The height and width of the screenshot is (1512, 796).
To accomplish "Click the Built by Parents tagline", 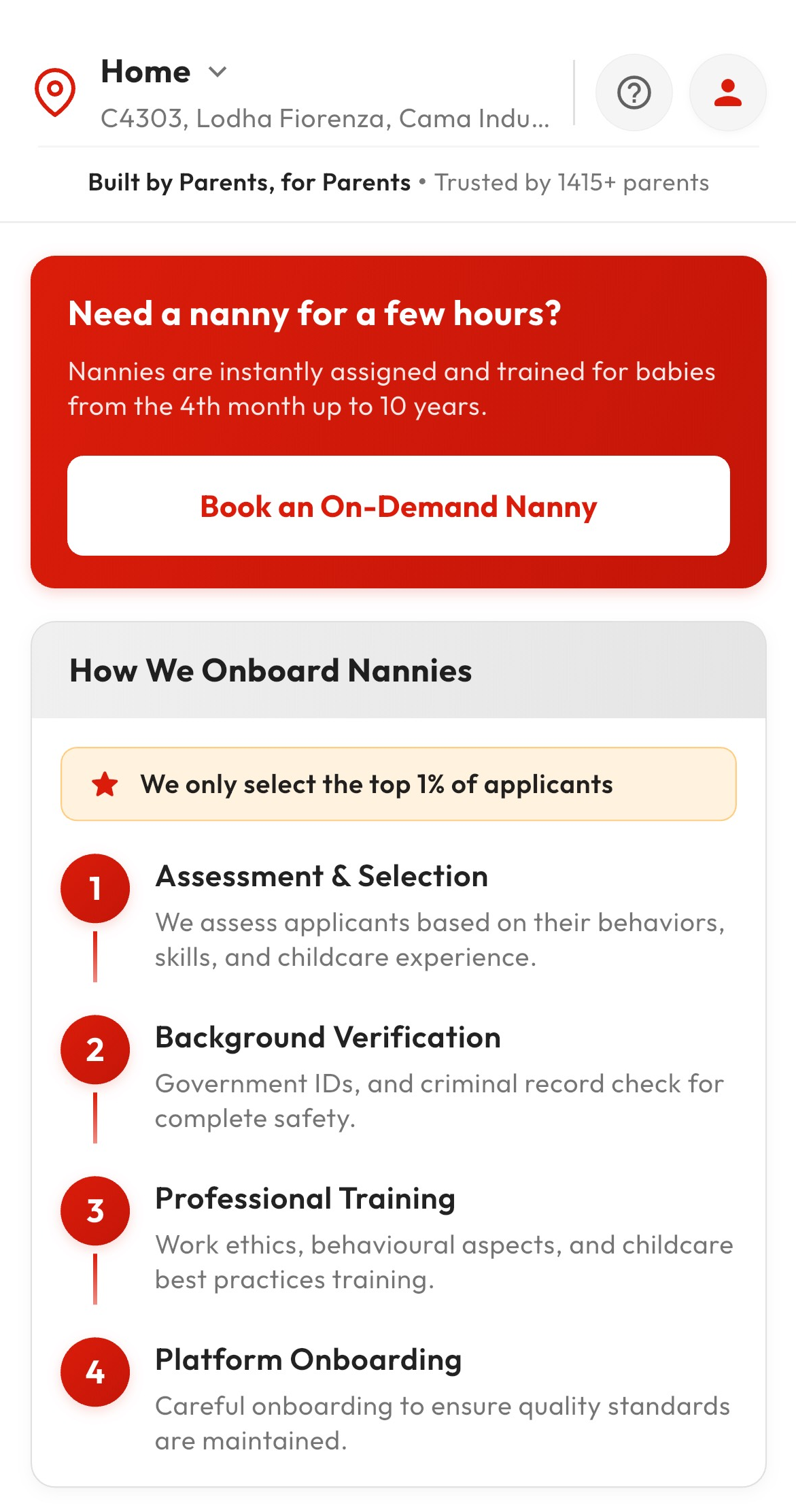I will coord(249,182).
